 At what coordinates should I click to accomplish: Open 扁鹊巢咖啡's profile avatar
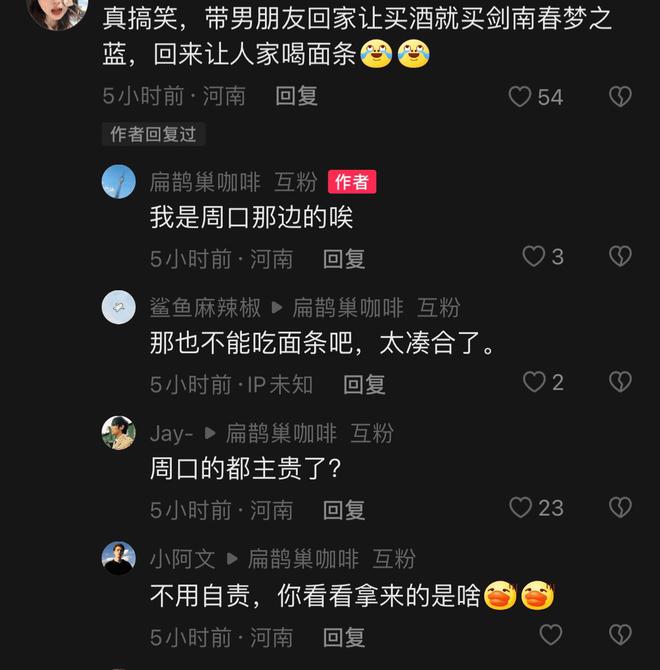(x=119, y=181)
